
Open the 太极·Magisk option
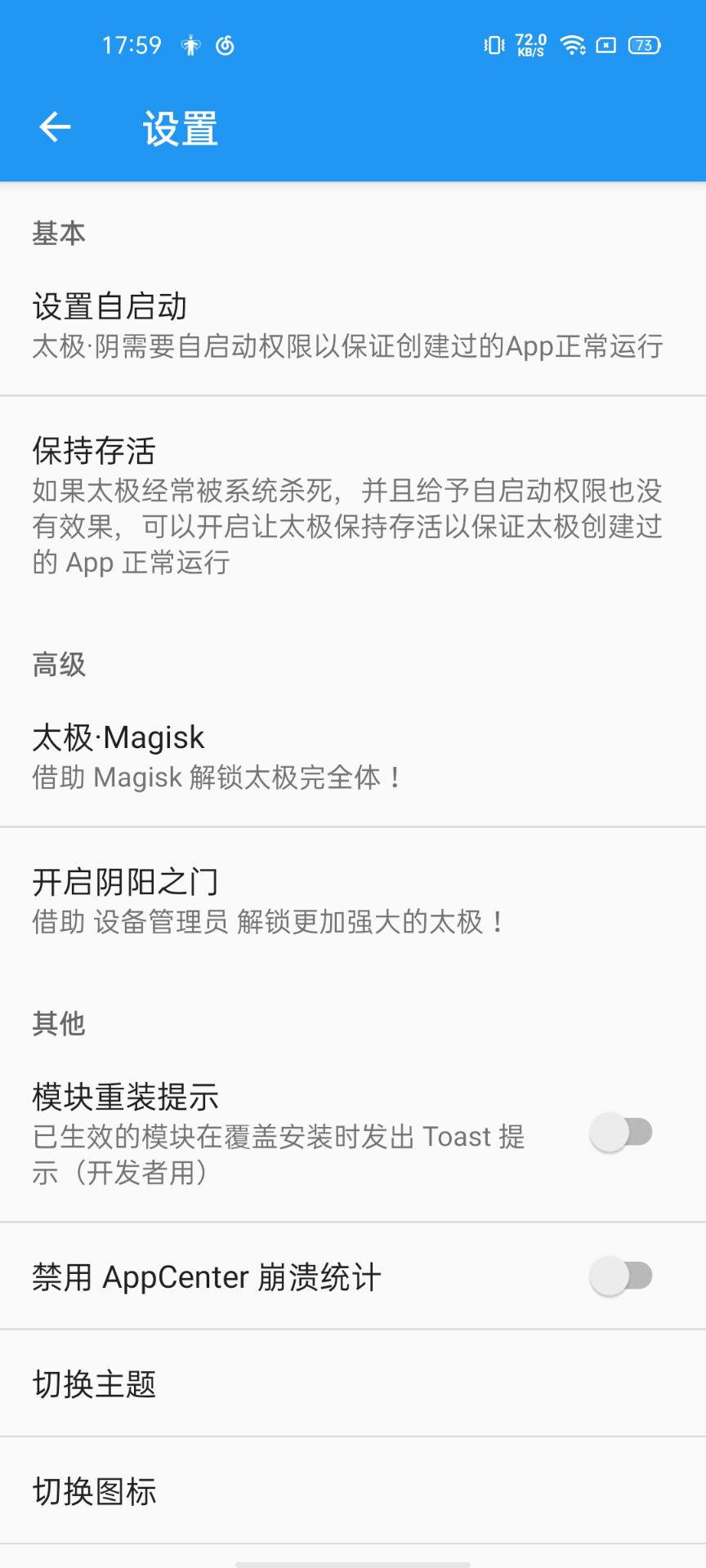coord(353,756)
